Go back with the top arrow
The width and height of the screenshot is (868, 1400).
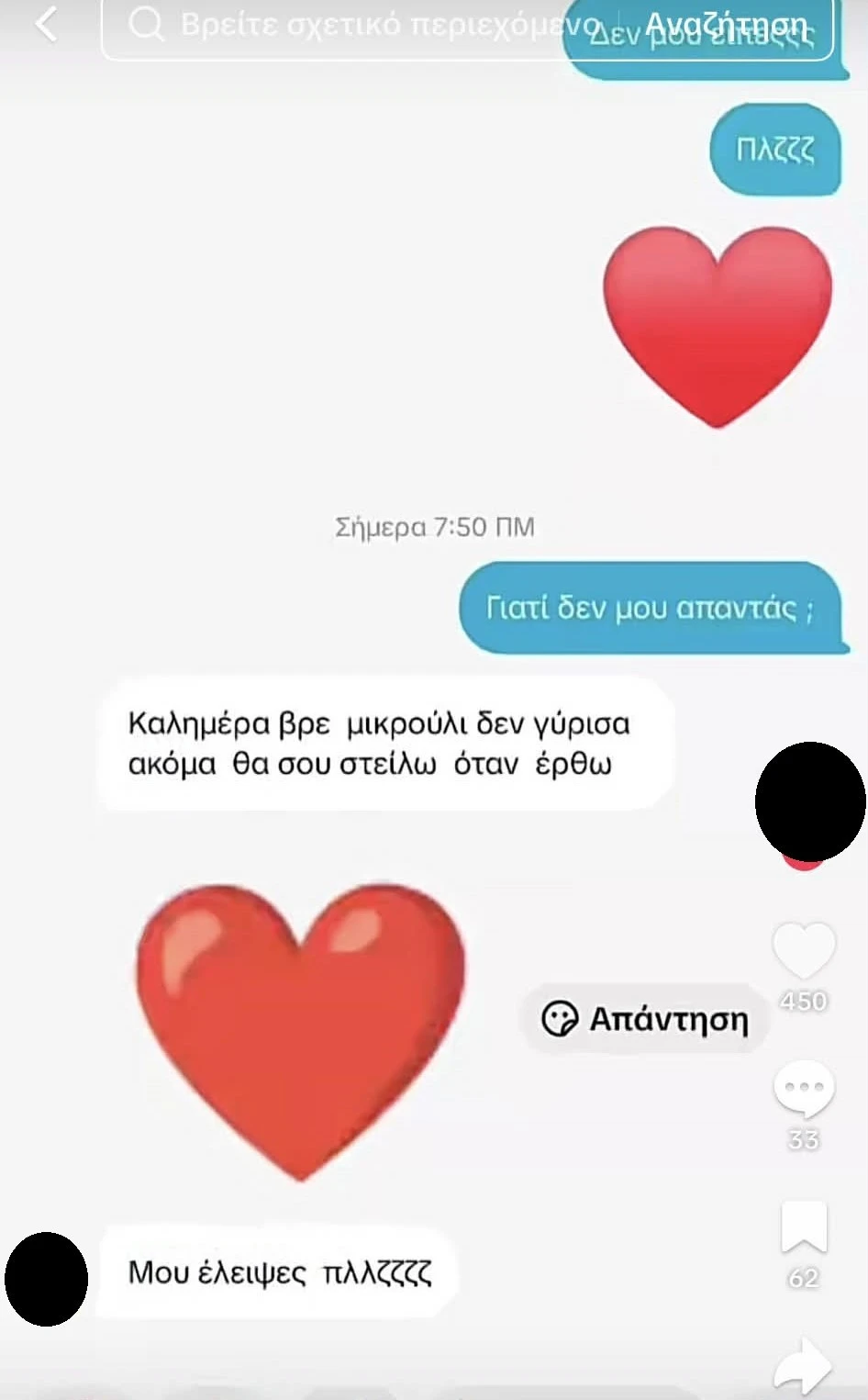pyautogui.click(x=46, y=25)
